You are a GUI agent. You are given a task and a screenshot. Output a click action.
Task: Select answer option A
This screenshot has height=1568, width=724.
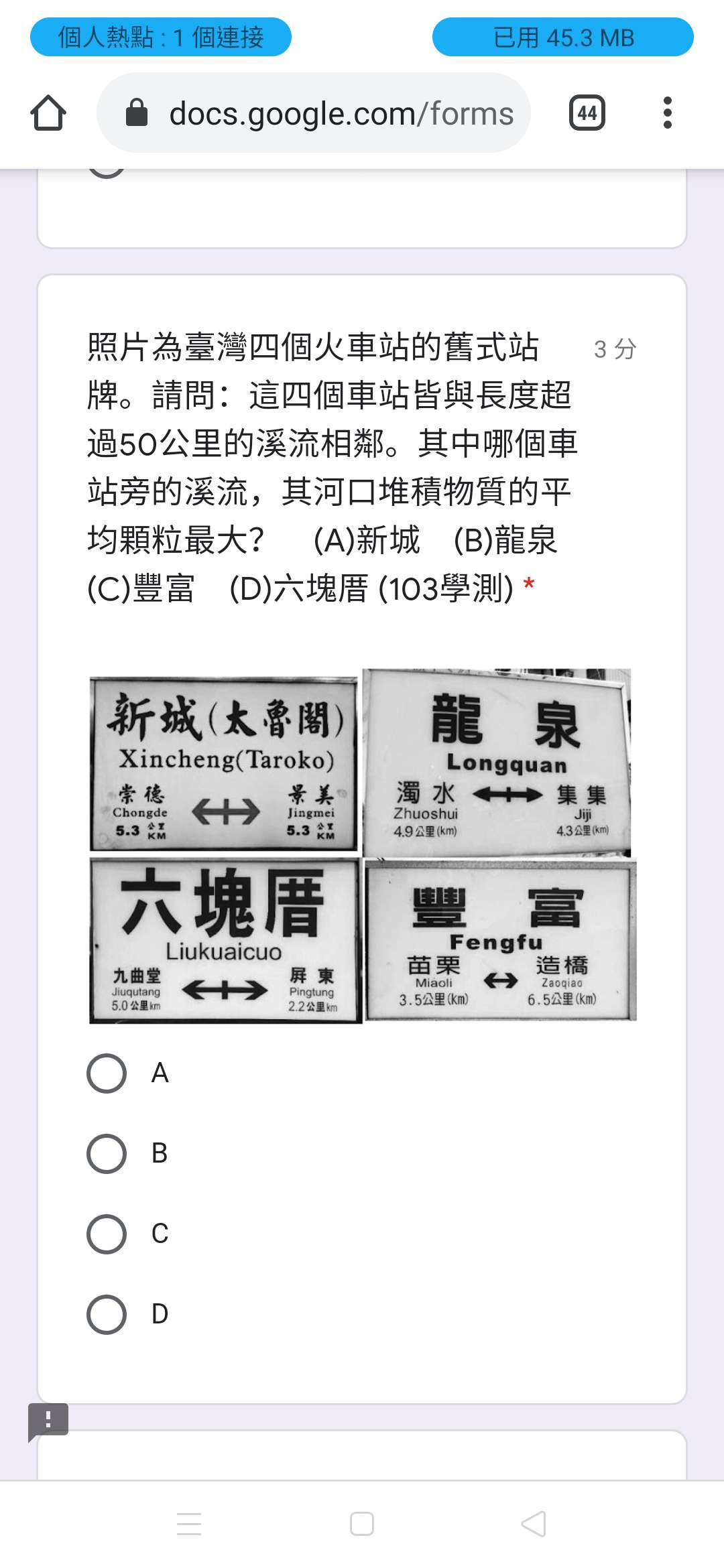(x=107, y=1073)
